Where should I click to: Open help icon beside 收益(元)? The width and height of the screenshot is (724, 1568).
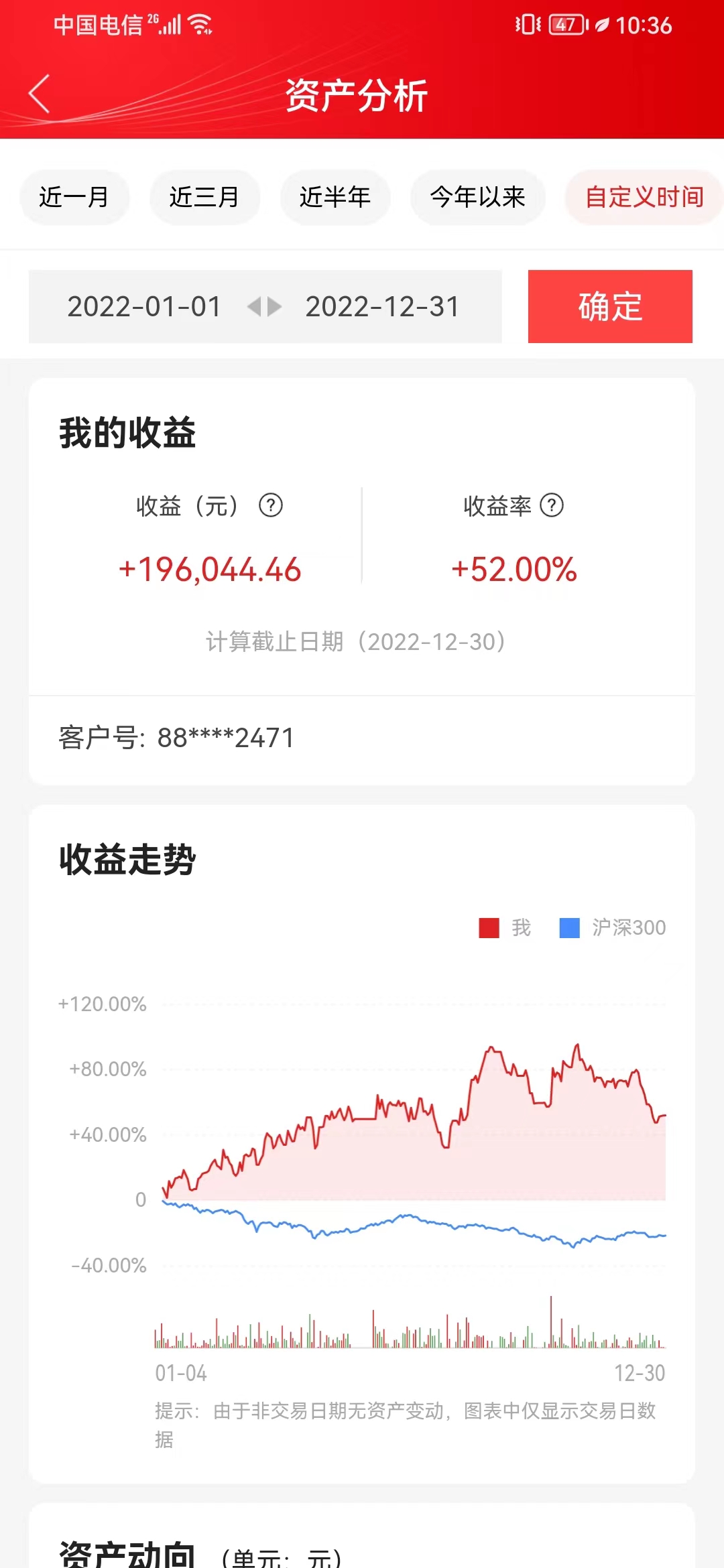coord(271,505)
